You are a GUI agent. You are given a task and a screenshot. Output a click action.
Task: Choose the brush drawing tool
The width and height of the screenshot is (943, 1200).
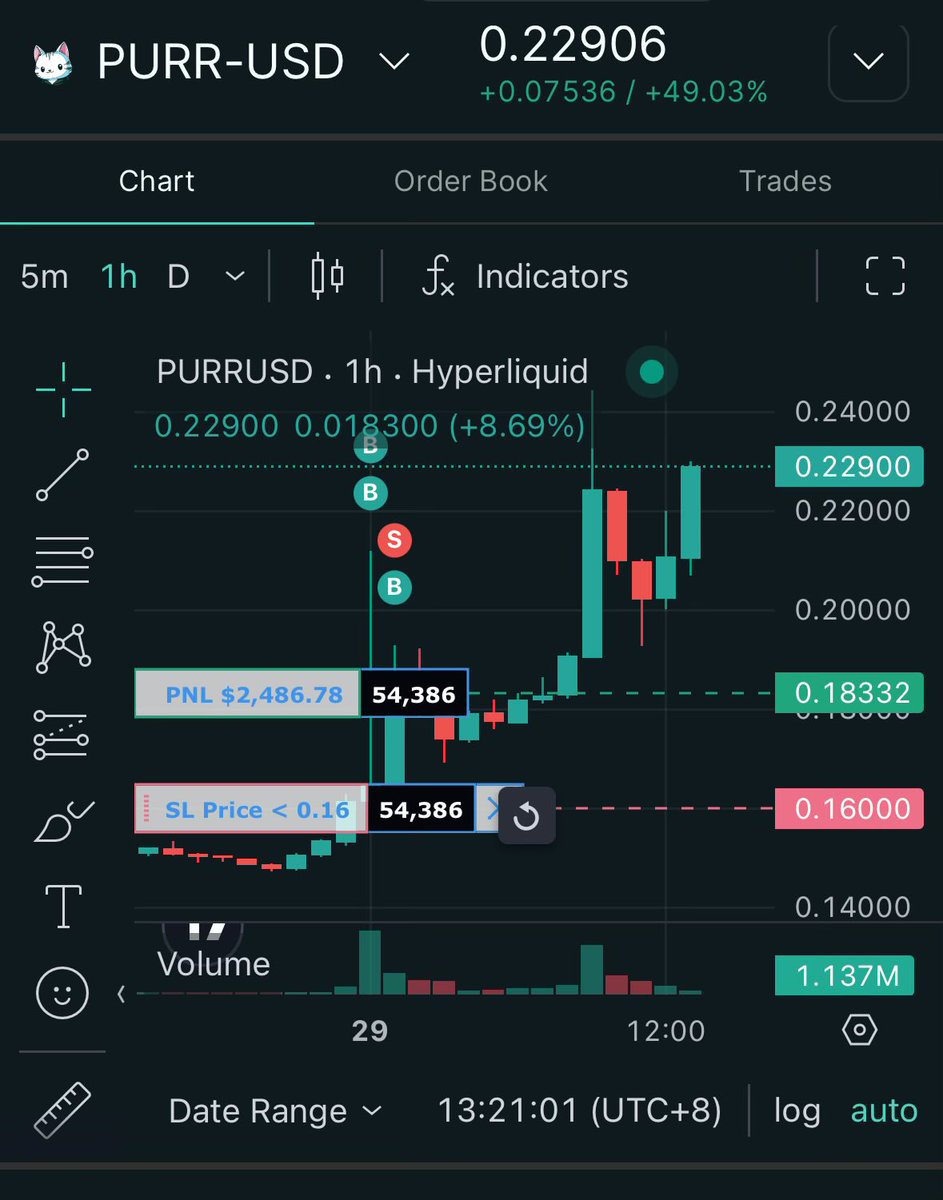click(x=63, y=822)
